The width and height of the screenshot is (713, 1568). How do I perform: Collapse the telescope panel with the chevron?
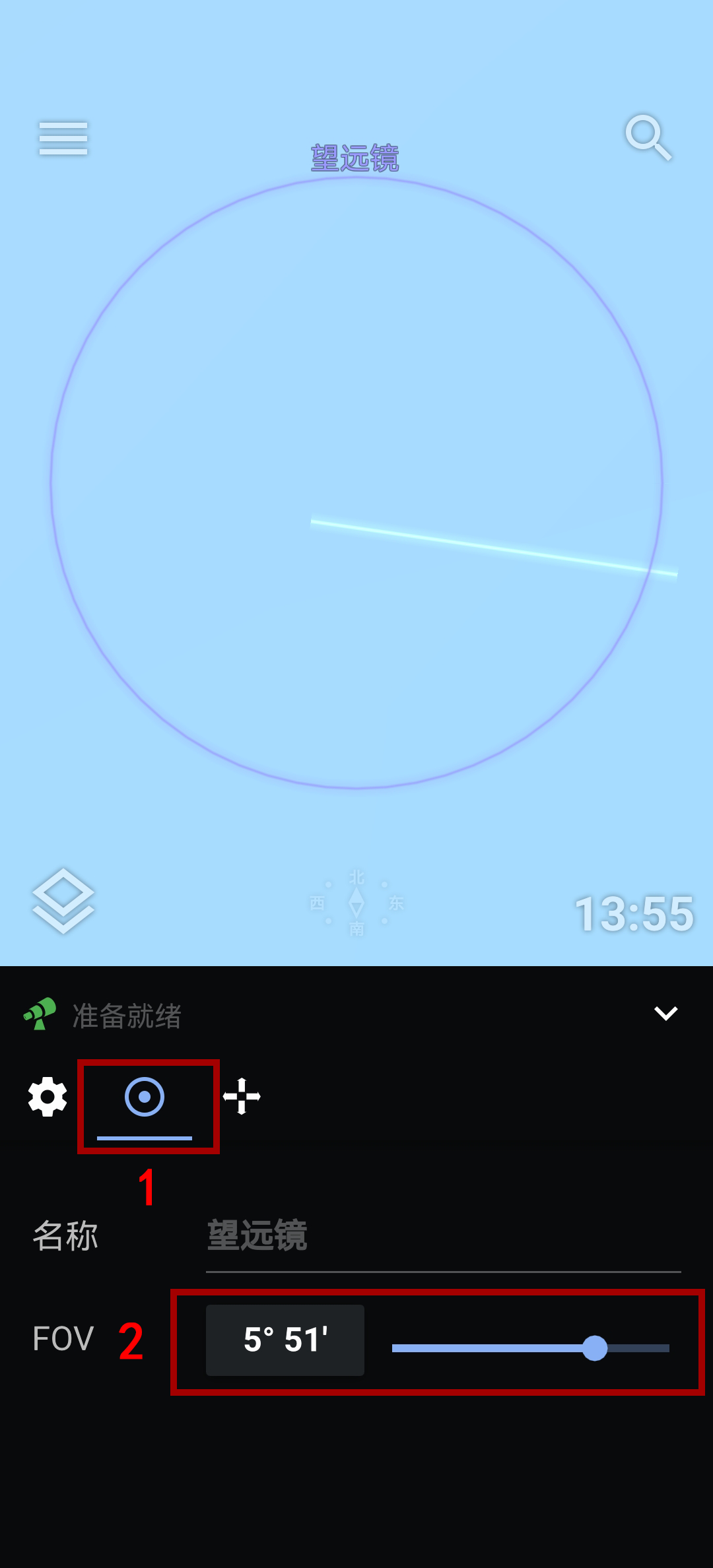665,1013
